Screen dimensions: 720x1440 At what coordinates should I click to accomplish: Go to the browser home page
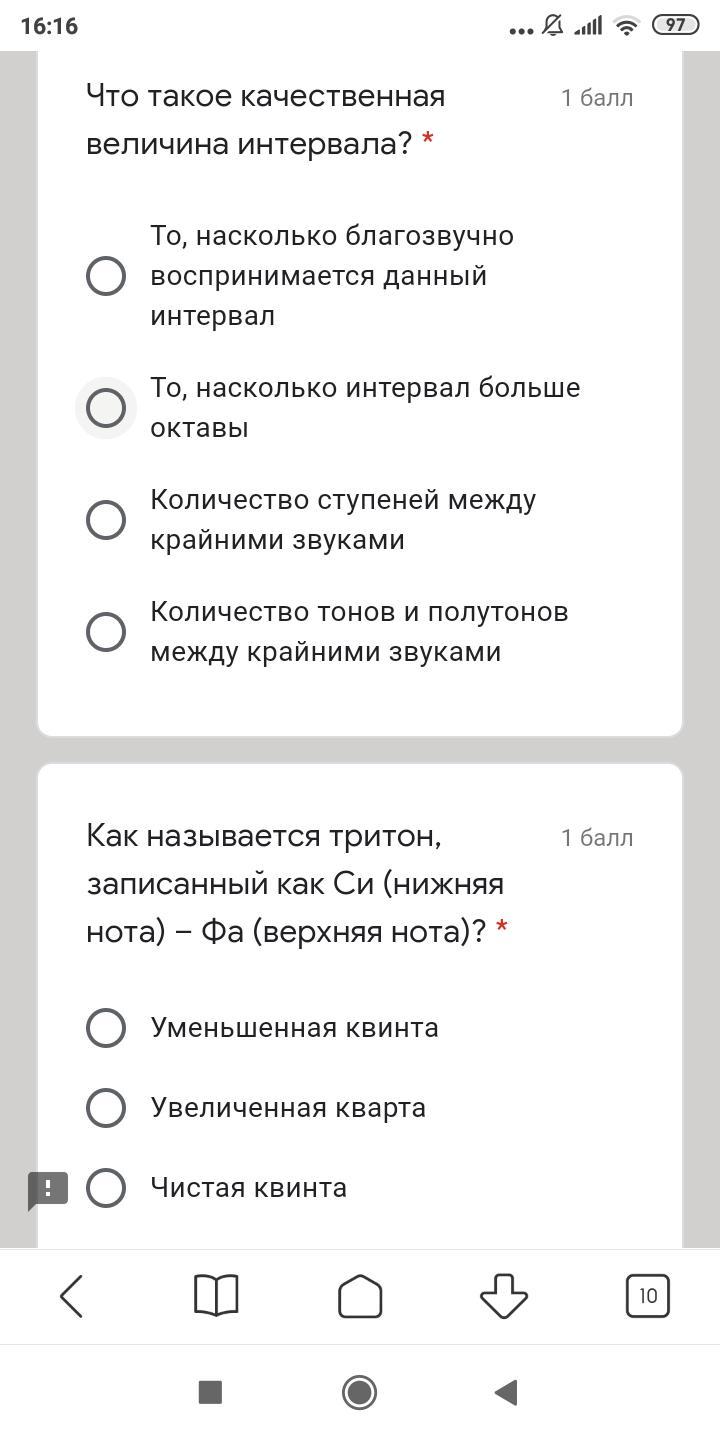coord(360,1297)
